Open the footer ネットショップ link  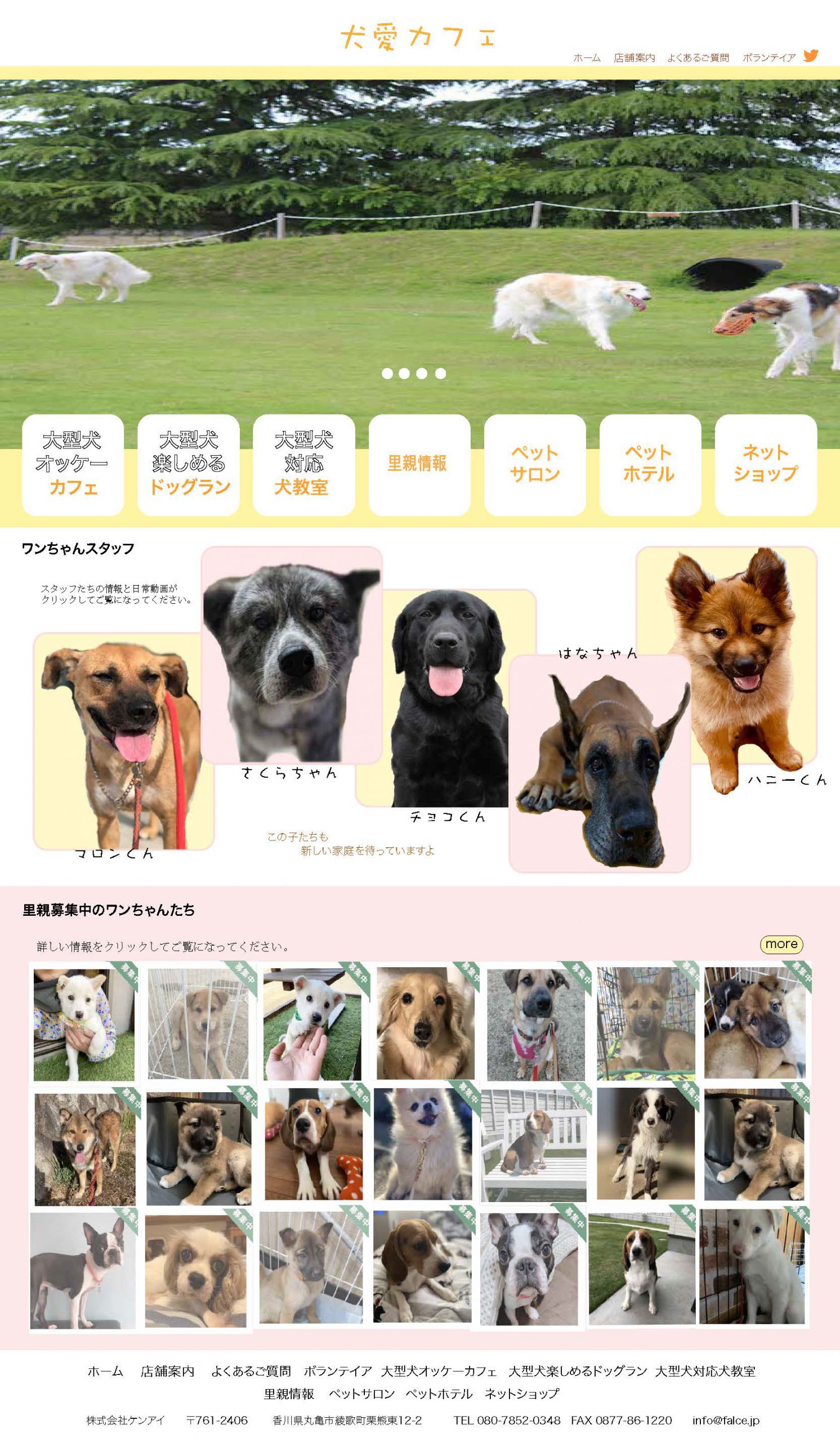pos(521,1394)
